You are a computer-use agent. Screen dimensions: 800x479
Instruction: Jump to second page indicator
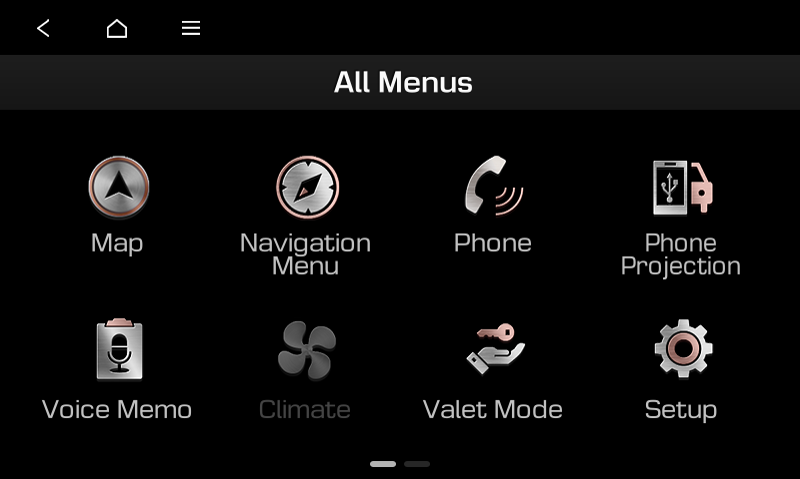417,464
